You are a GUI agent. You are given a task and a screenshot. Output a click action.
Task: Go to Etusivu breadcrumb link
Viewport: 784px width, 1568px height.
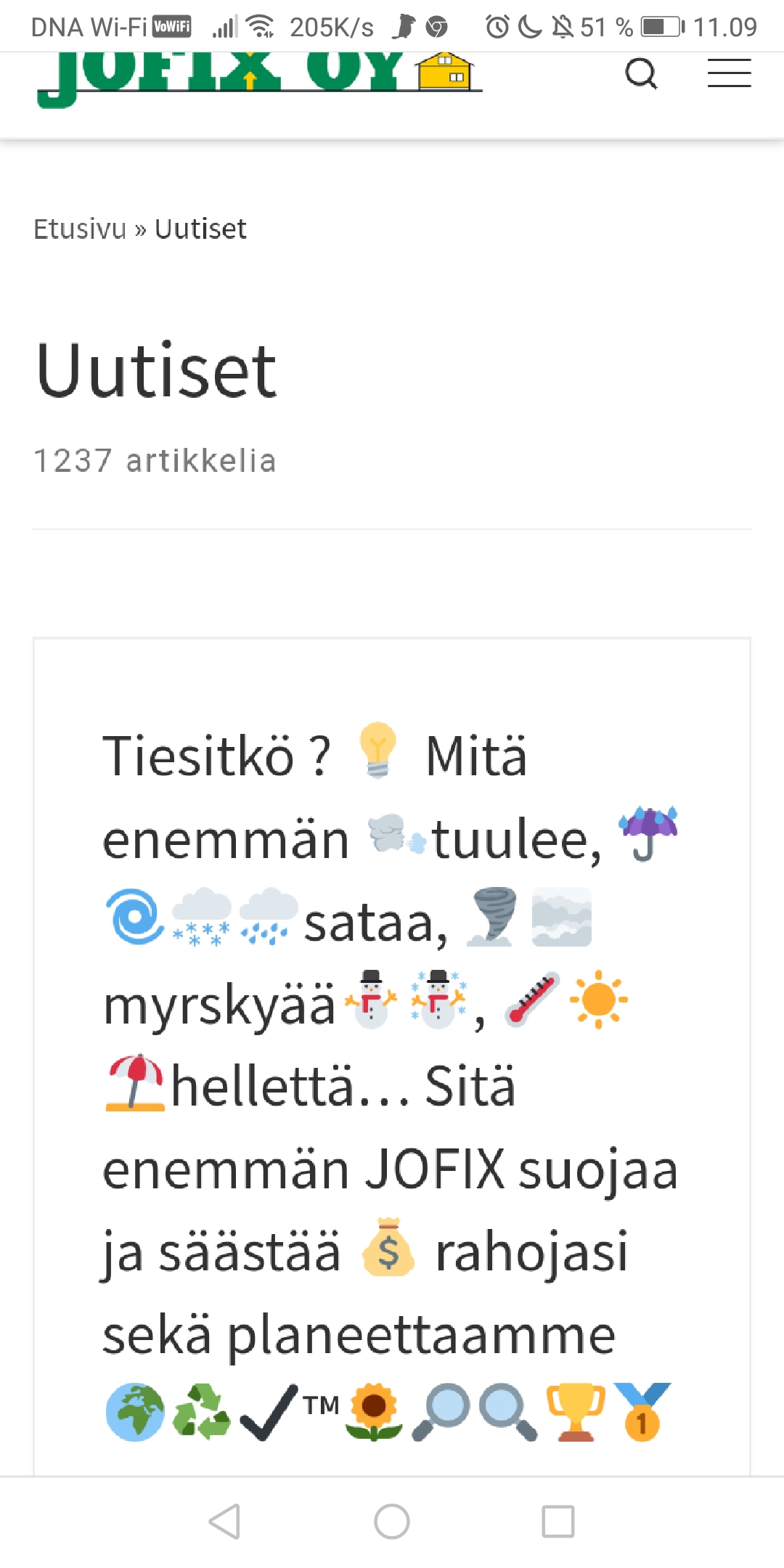(80, 229)
